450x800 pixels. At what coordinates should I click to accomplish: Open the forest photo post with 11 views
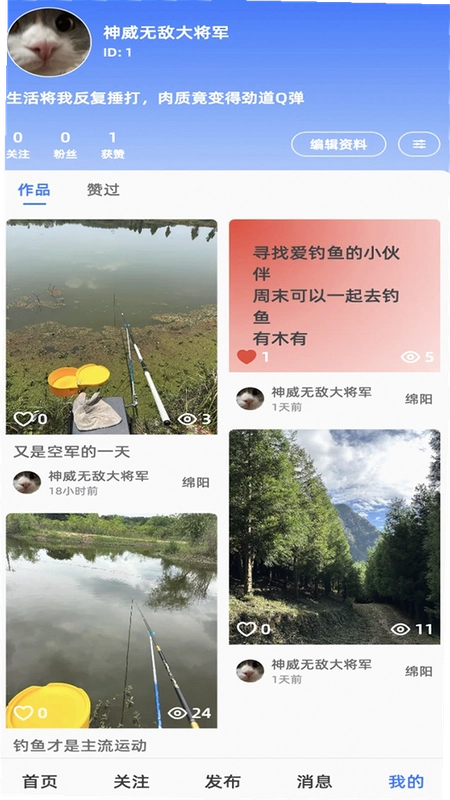pyautogui.click(x=334, y=537)
